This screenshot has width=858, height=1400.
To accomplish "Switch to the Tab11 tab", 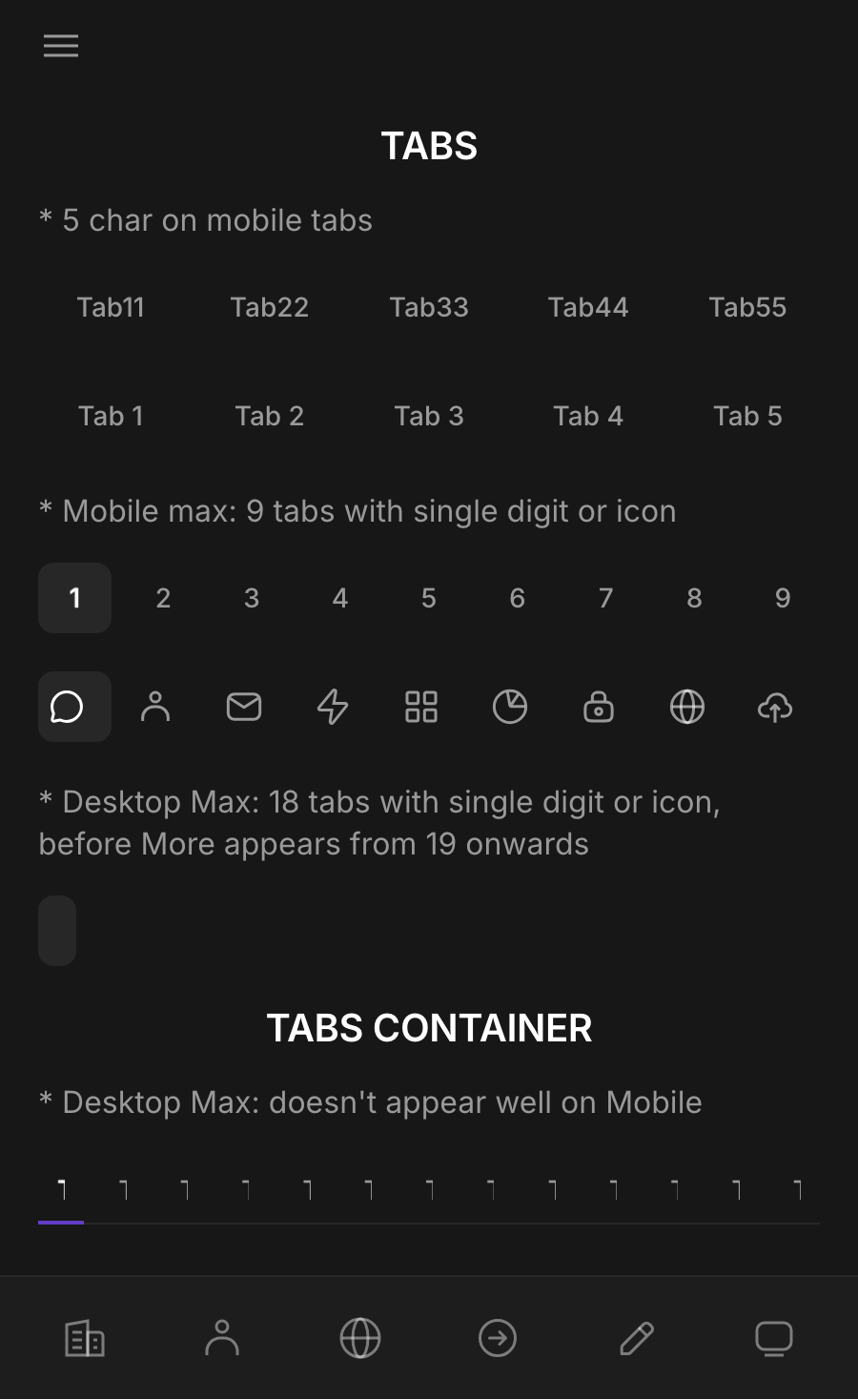I will pyautogui.click(x=111, y=307).
